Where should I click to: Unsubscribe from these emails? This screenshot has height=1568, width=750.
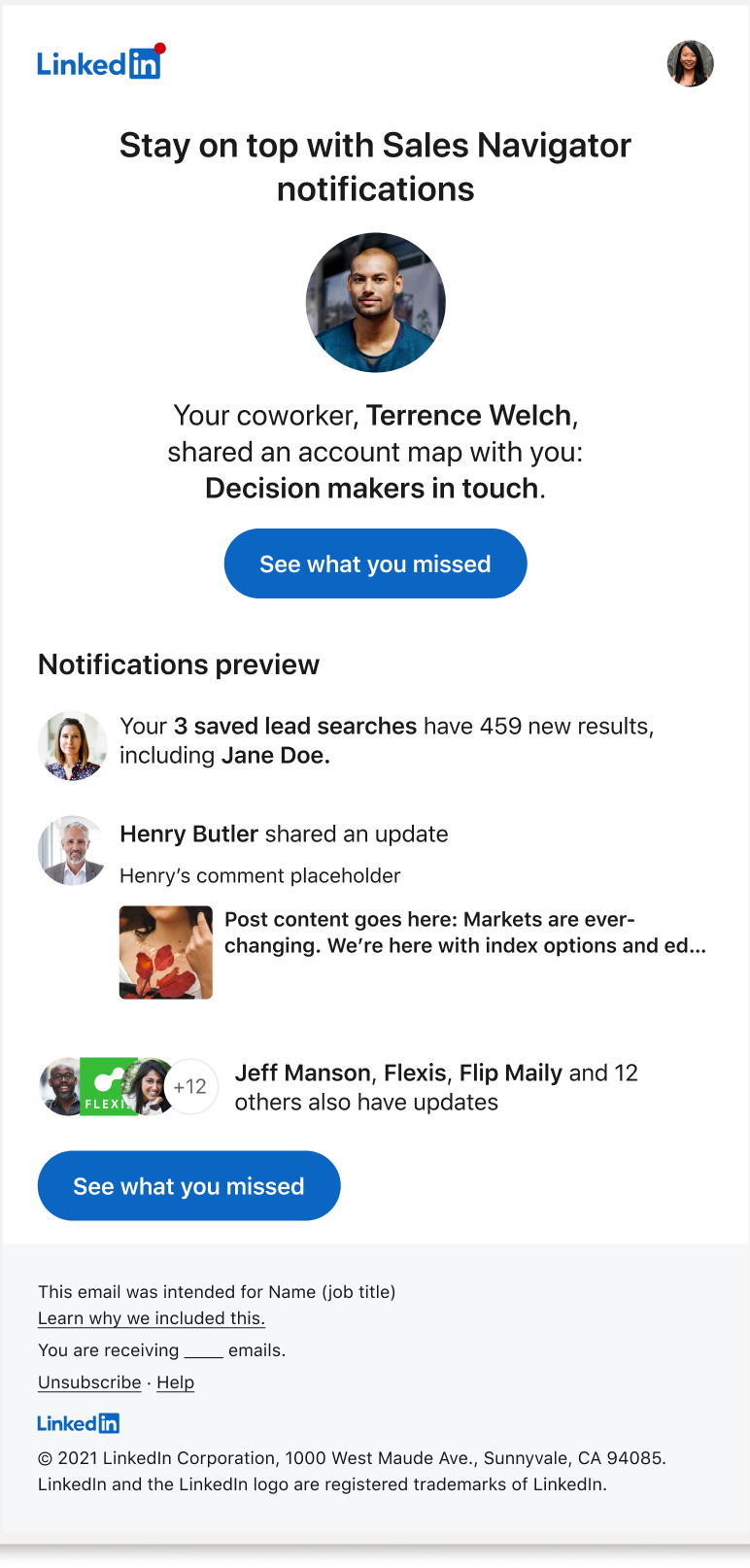pos(89,1382)
